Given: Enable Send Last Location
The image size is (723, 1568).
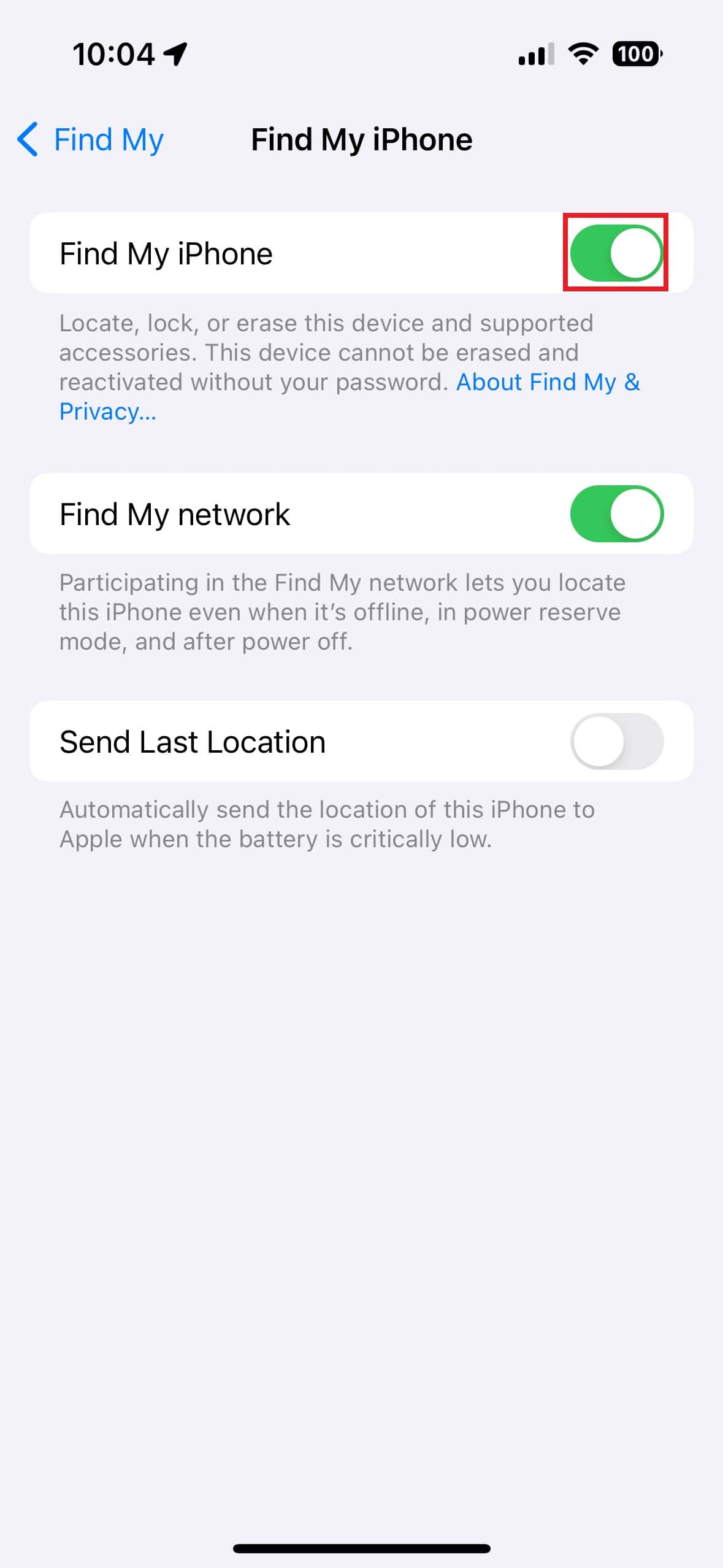Looking at the screenshot, I should pyautogui.click(x=616, y=741).
